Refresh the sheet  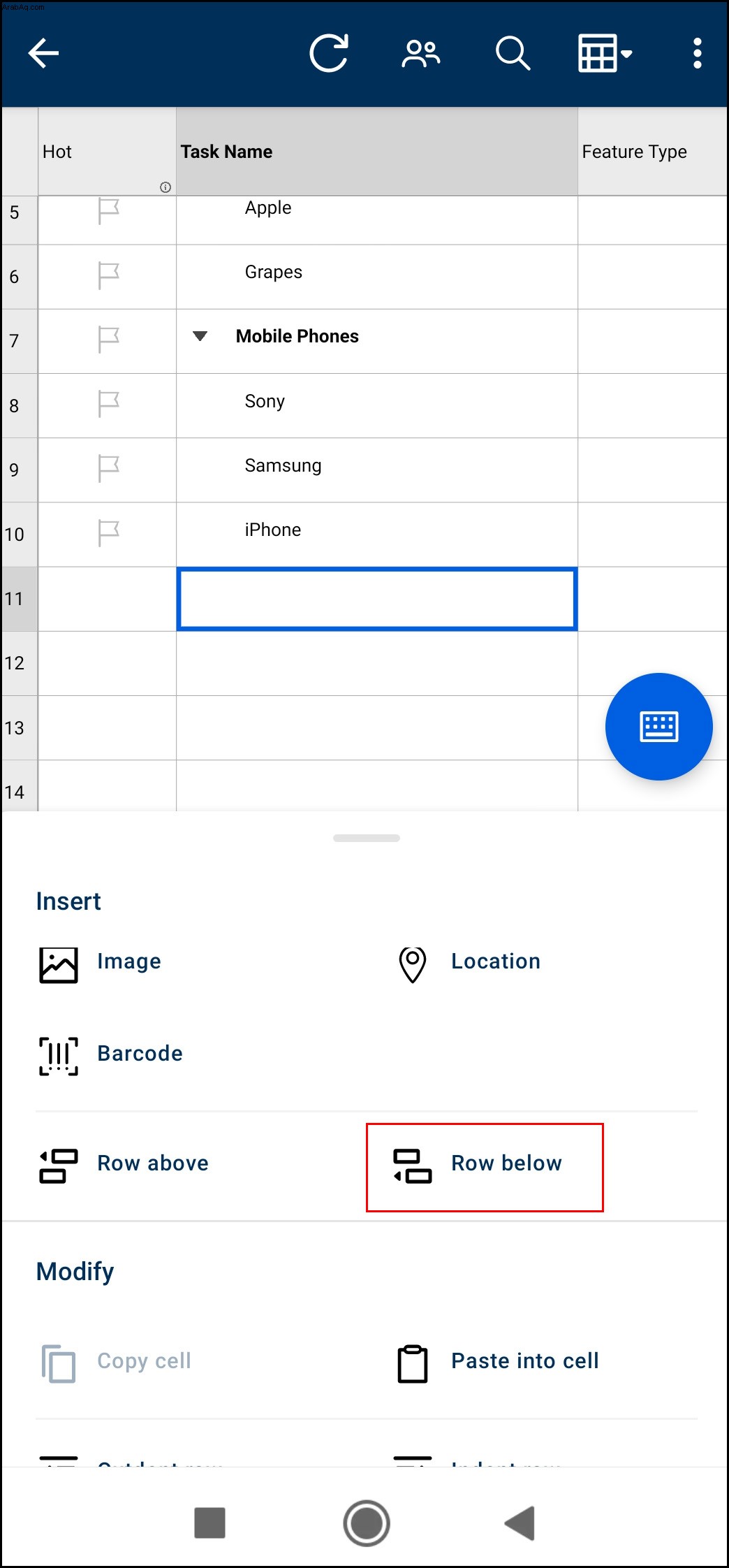329,53
